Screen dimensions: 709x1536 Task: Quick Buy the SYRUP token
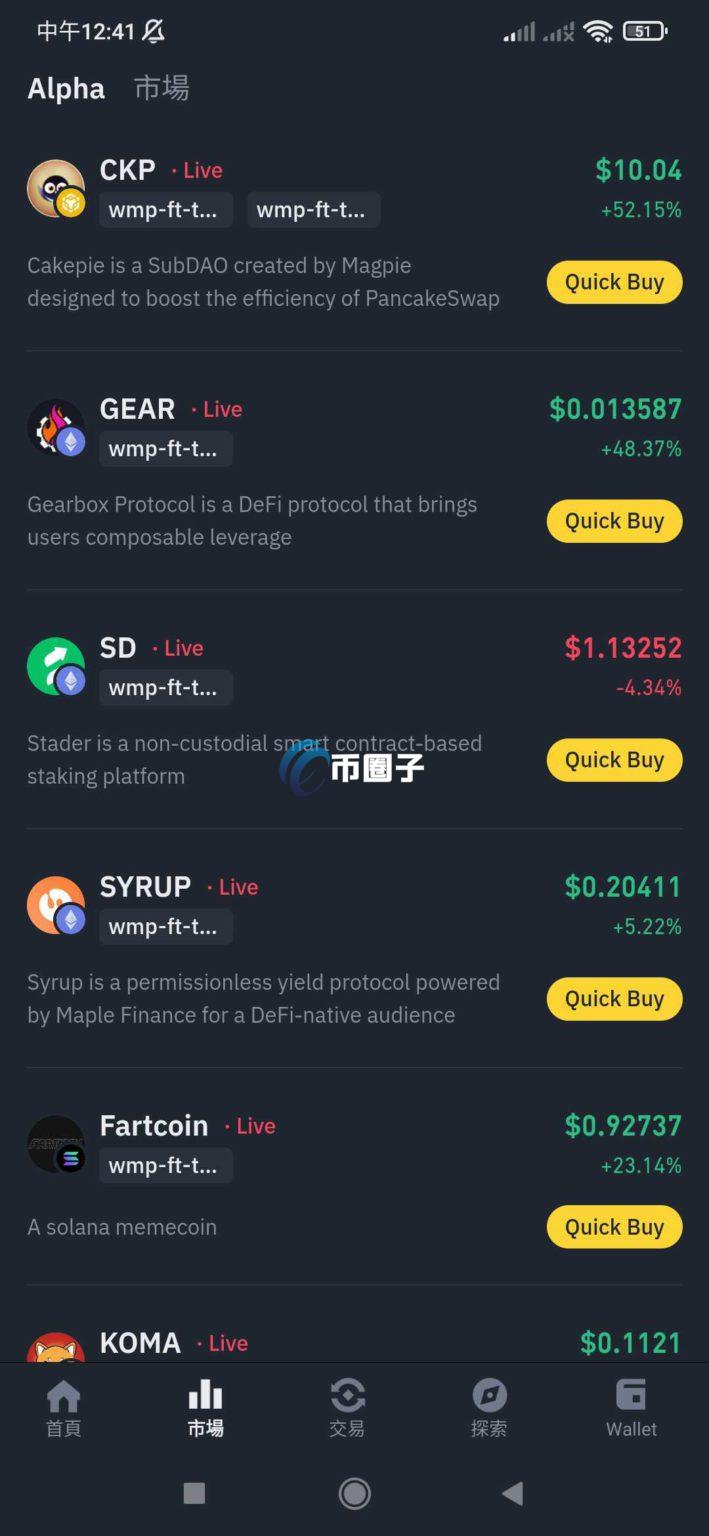point(614,999)
